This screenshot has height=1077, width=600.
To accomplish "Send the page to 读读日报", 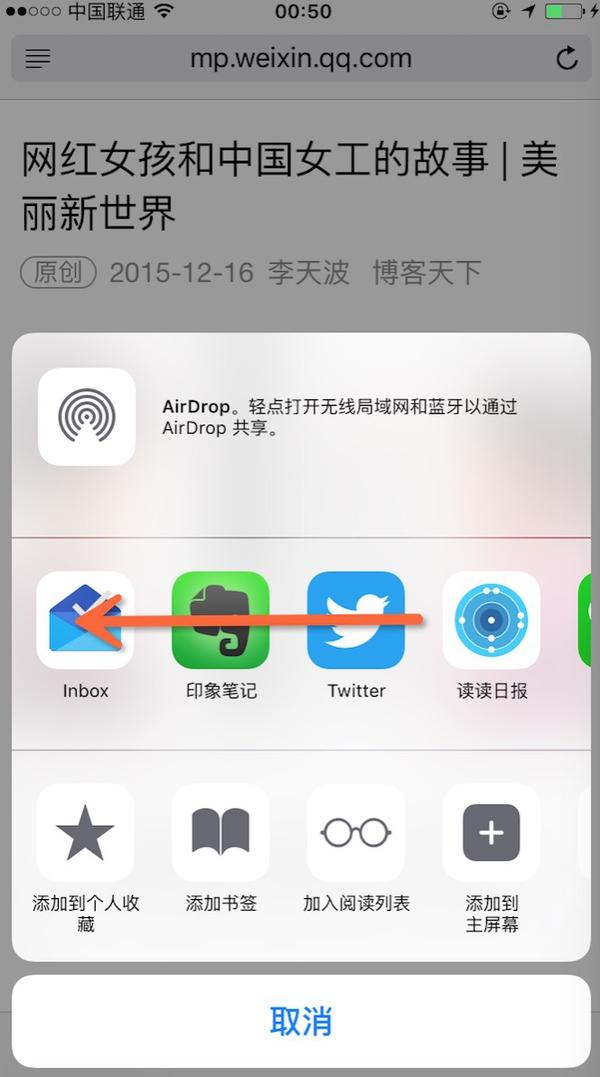I will point(491,620).
